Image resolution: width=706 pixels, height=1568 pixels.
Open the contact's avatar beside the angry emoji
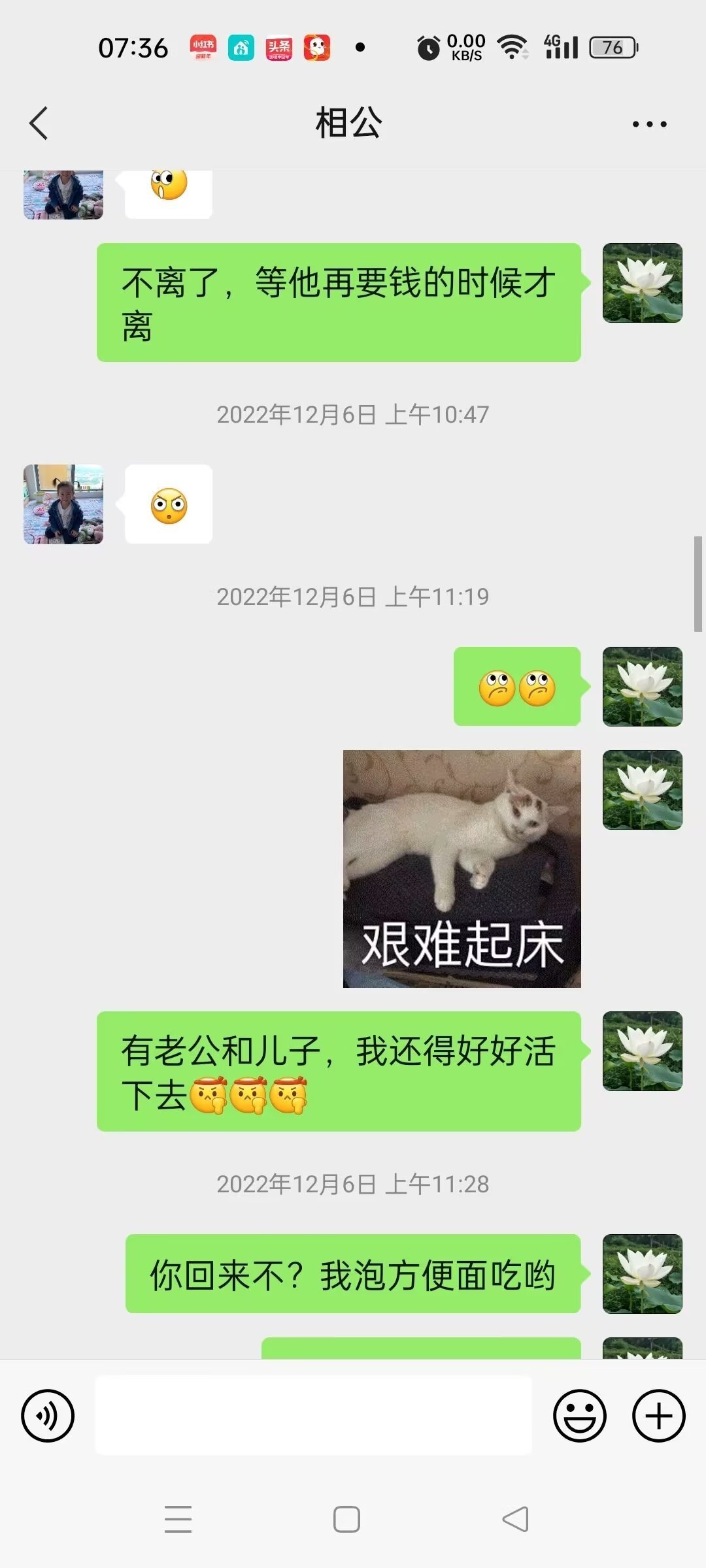tap(63, 504)
